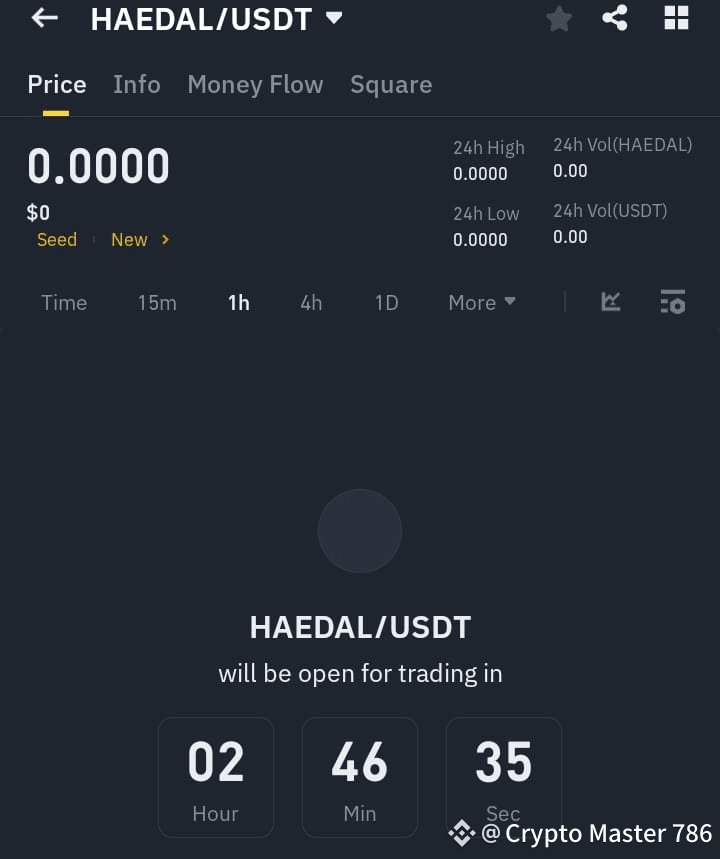This screenshot has width=720, height=859.
Task: Open the share icon
Action: click(x=615, y=17)
